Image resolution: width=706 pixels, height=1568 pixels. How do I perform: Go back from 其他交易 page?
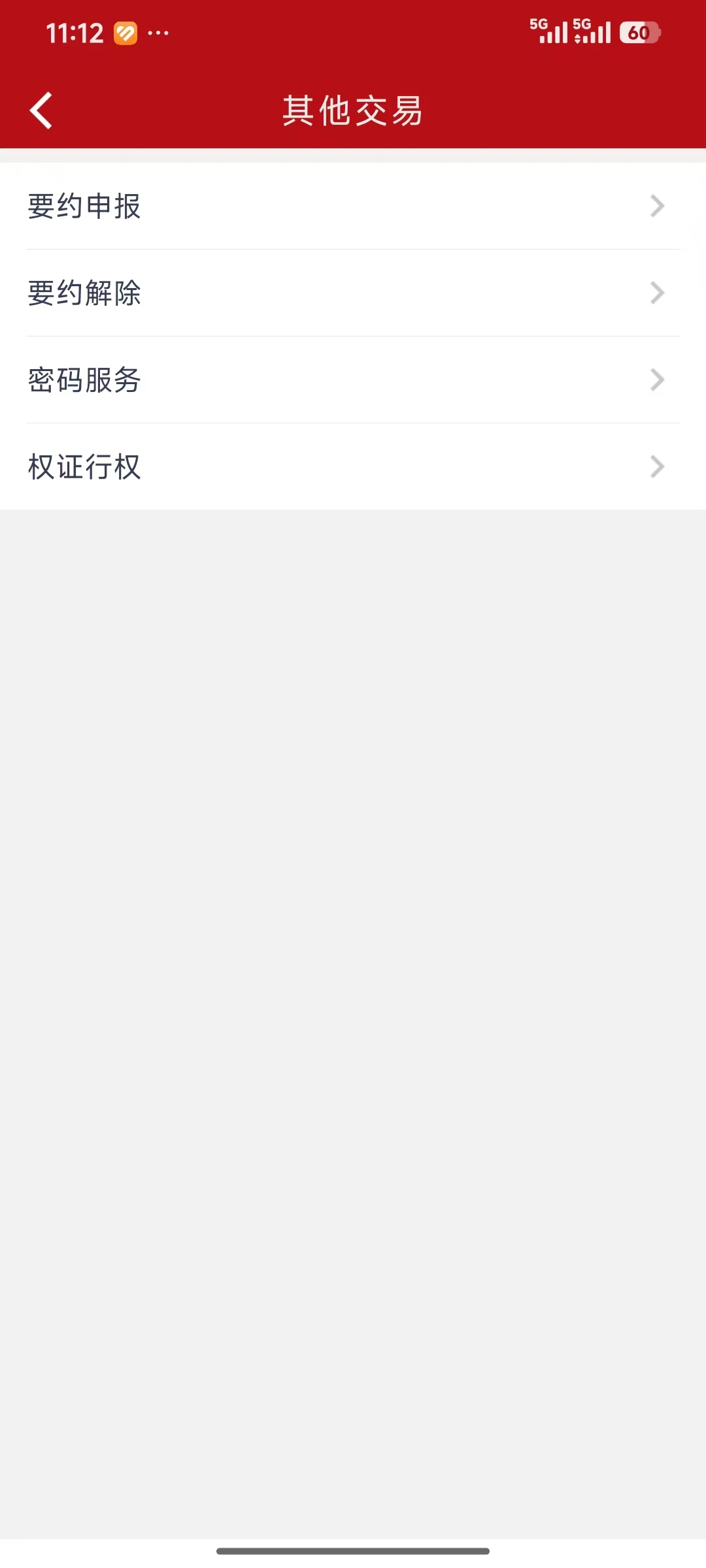[x=41, y=110]
